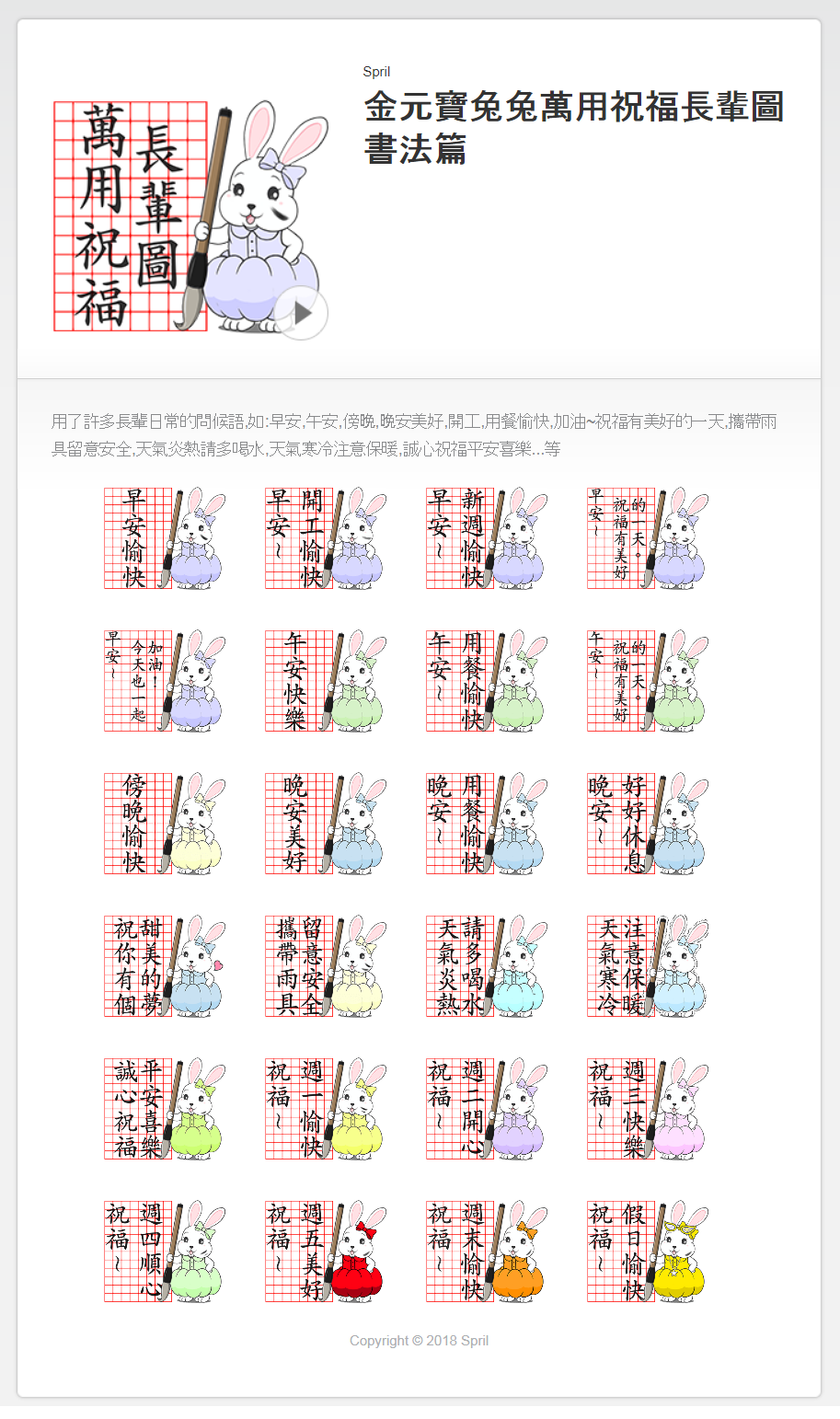
Task: Open the 天氣炎熱請多喝水 sticker
Action: tap(488, 963)
